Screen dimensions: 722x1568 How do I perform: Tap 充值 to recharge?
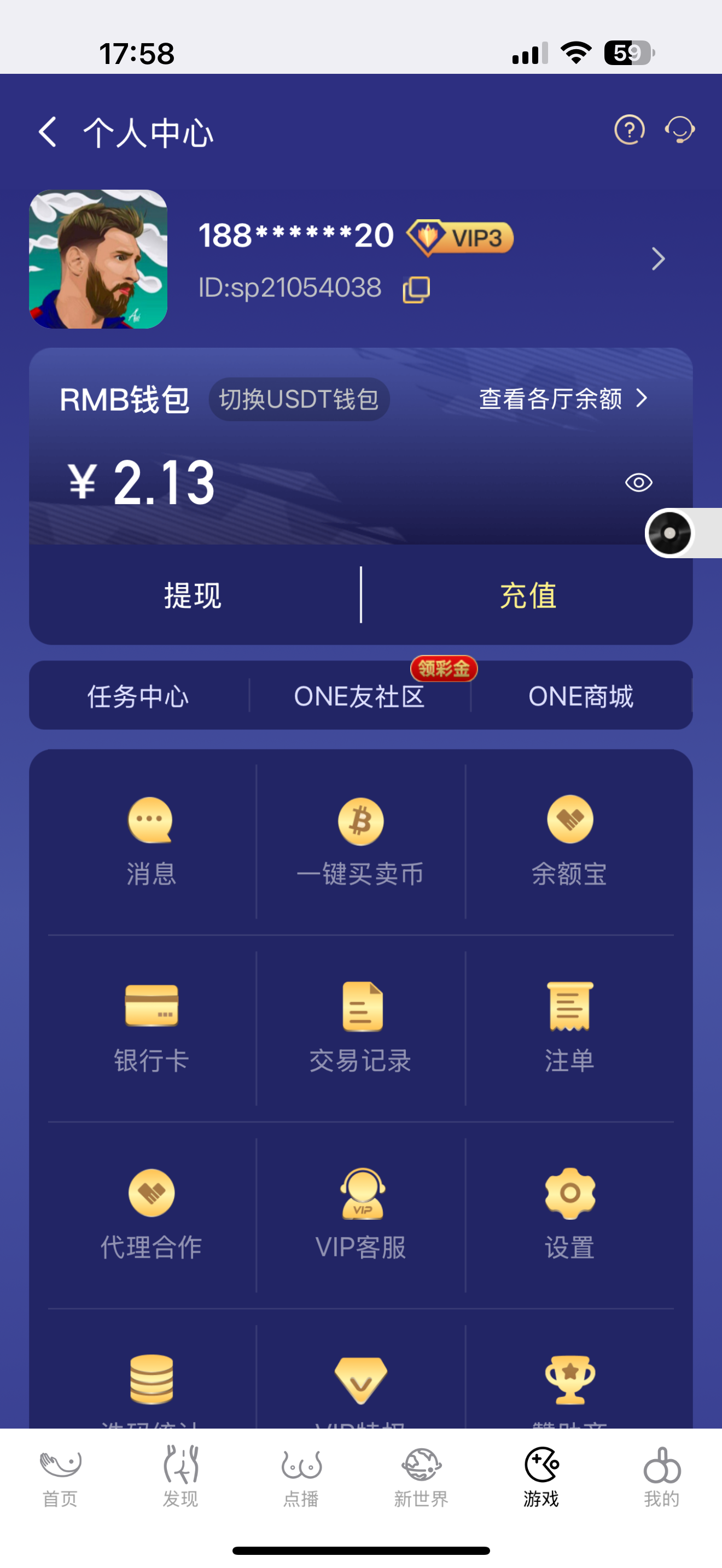coord(528,595)
